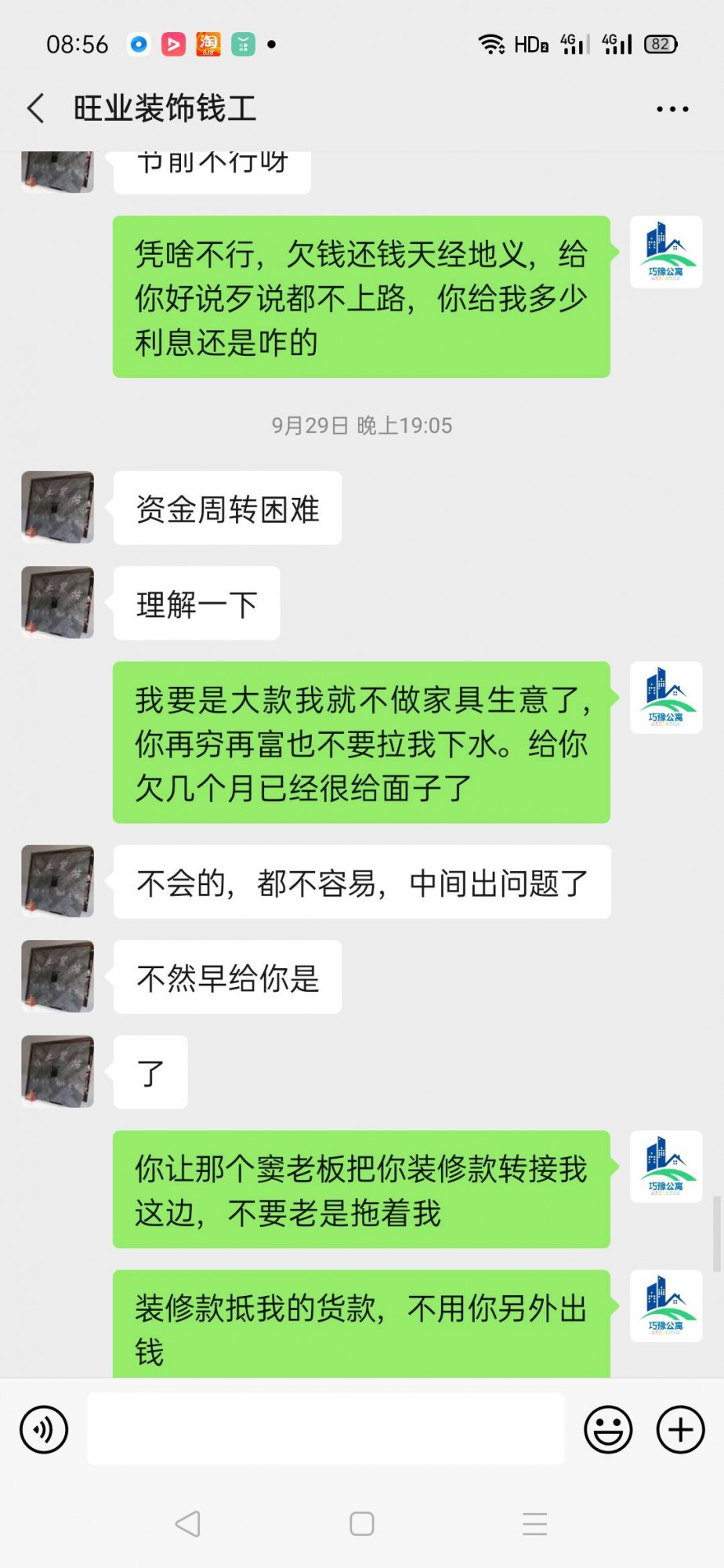Go back from the 旺业装饰钱工 chat

(36, 108)
